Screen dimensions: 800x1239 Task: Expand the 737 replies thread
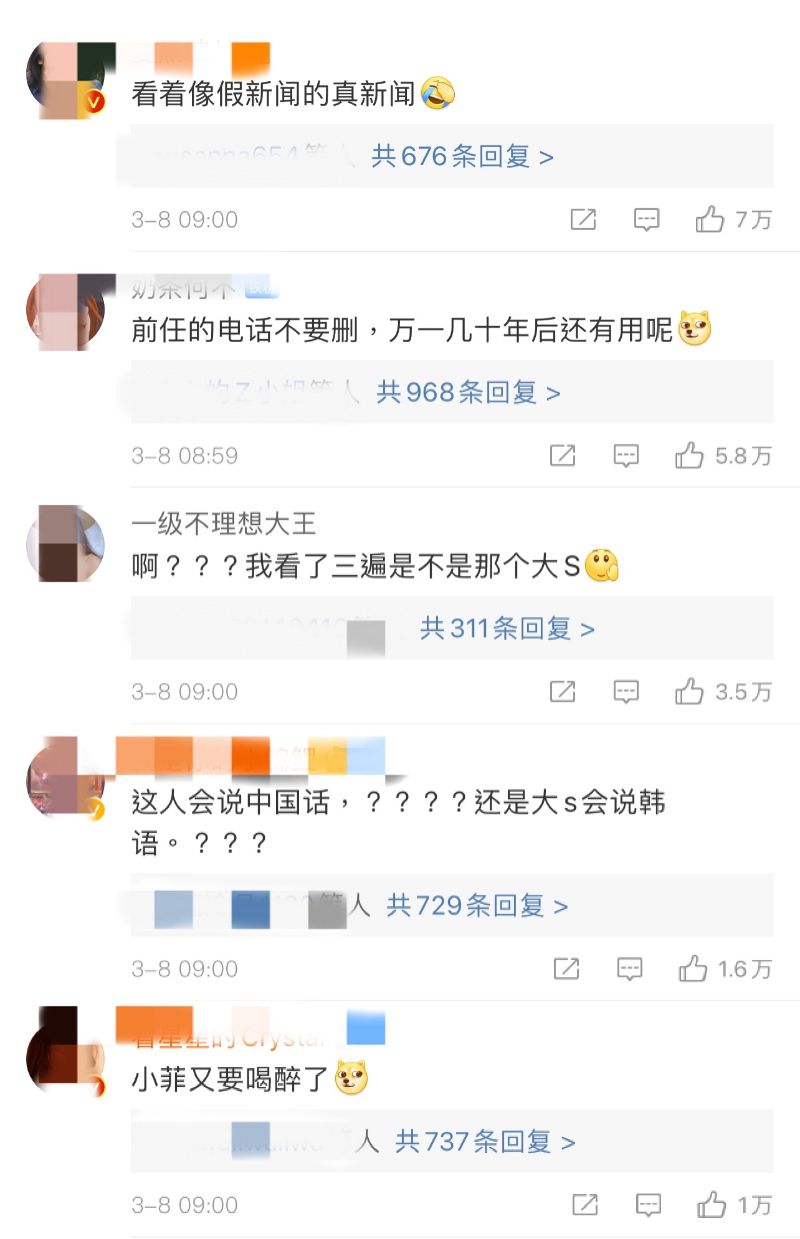pyautogui.click(x=485, y=1142)
